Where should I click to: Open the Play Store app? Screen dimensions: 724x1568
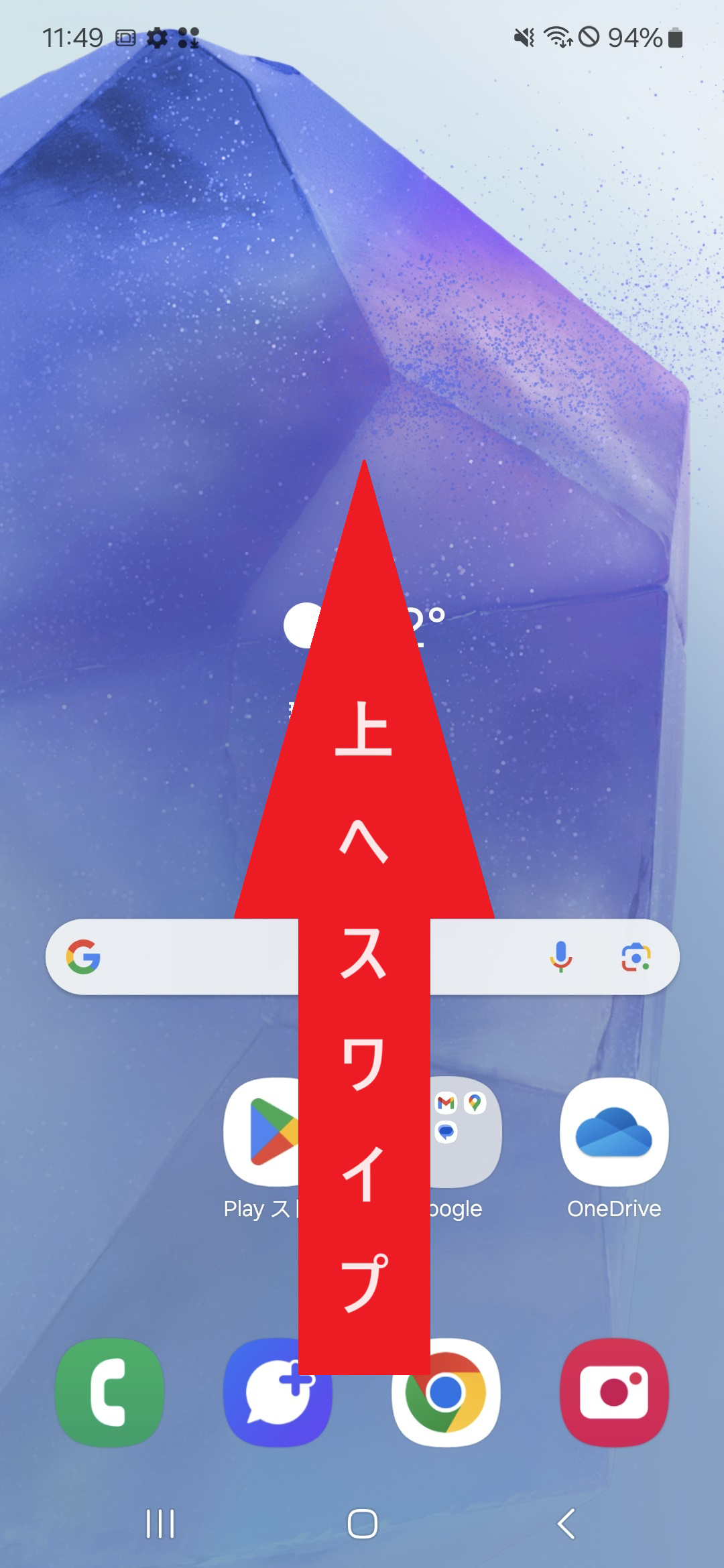(261, 1132)
